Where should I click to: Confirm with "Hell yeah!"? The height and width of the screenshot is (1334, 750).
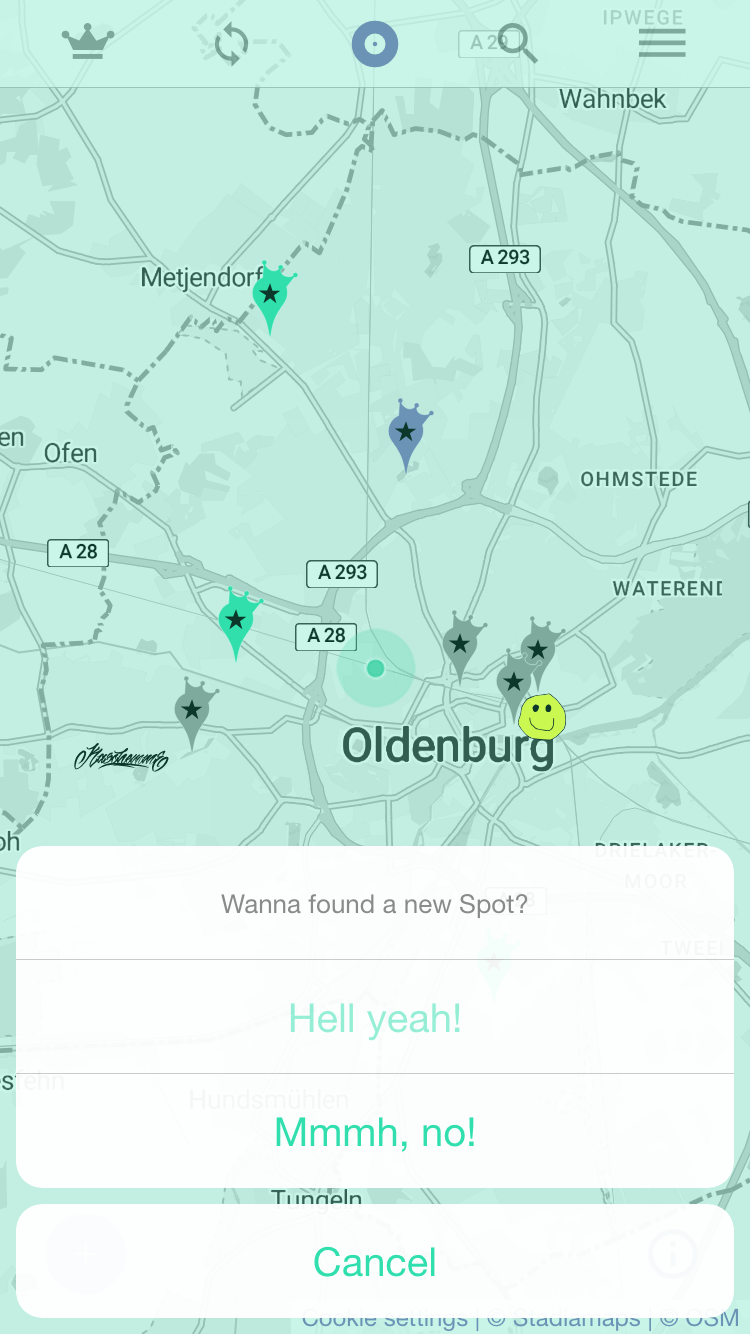coord(375,1018)
